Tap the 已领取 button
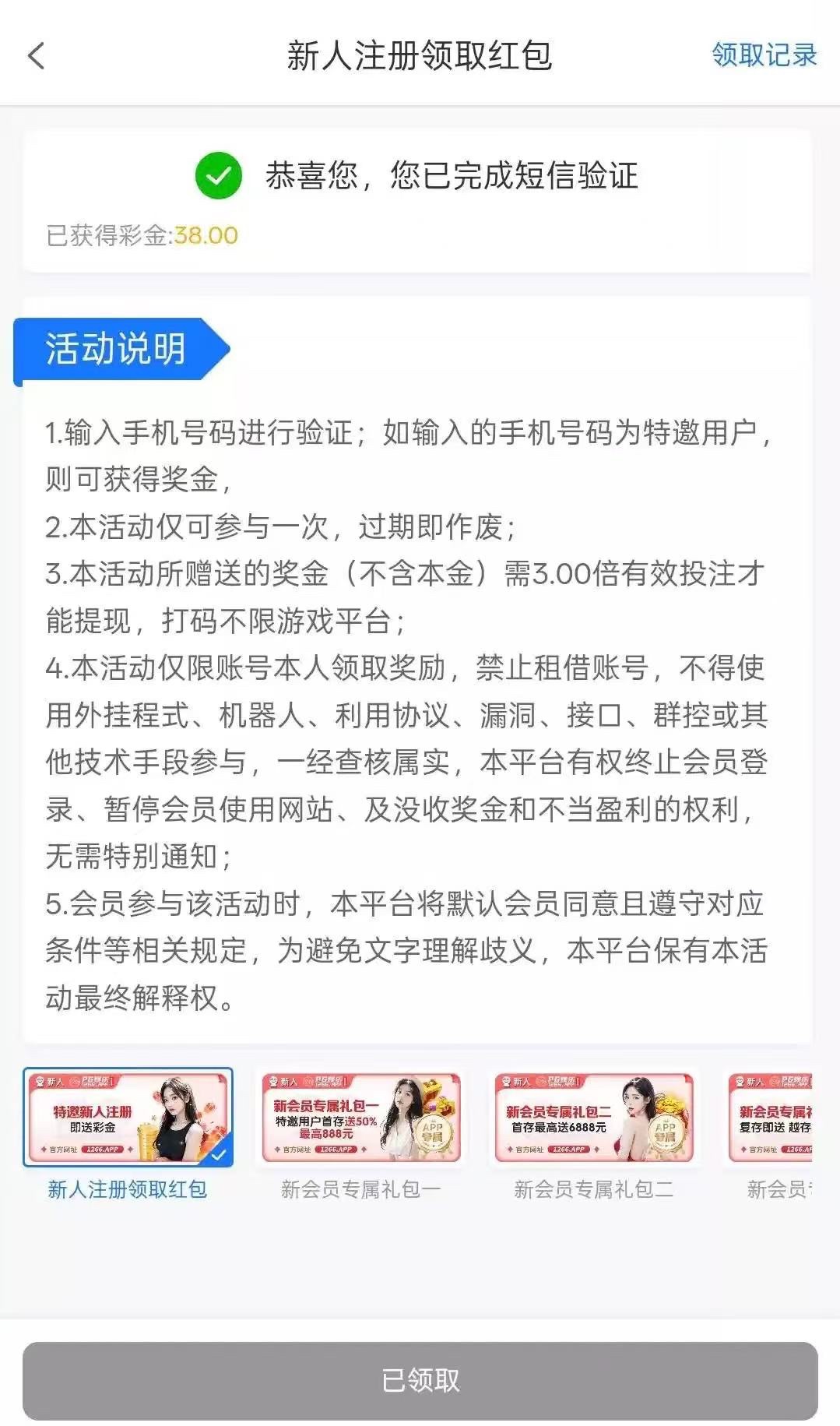 420,1380
